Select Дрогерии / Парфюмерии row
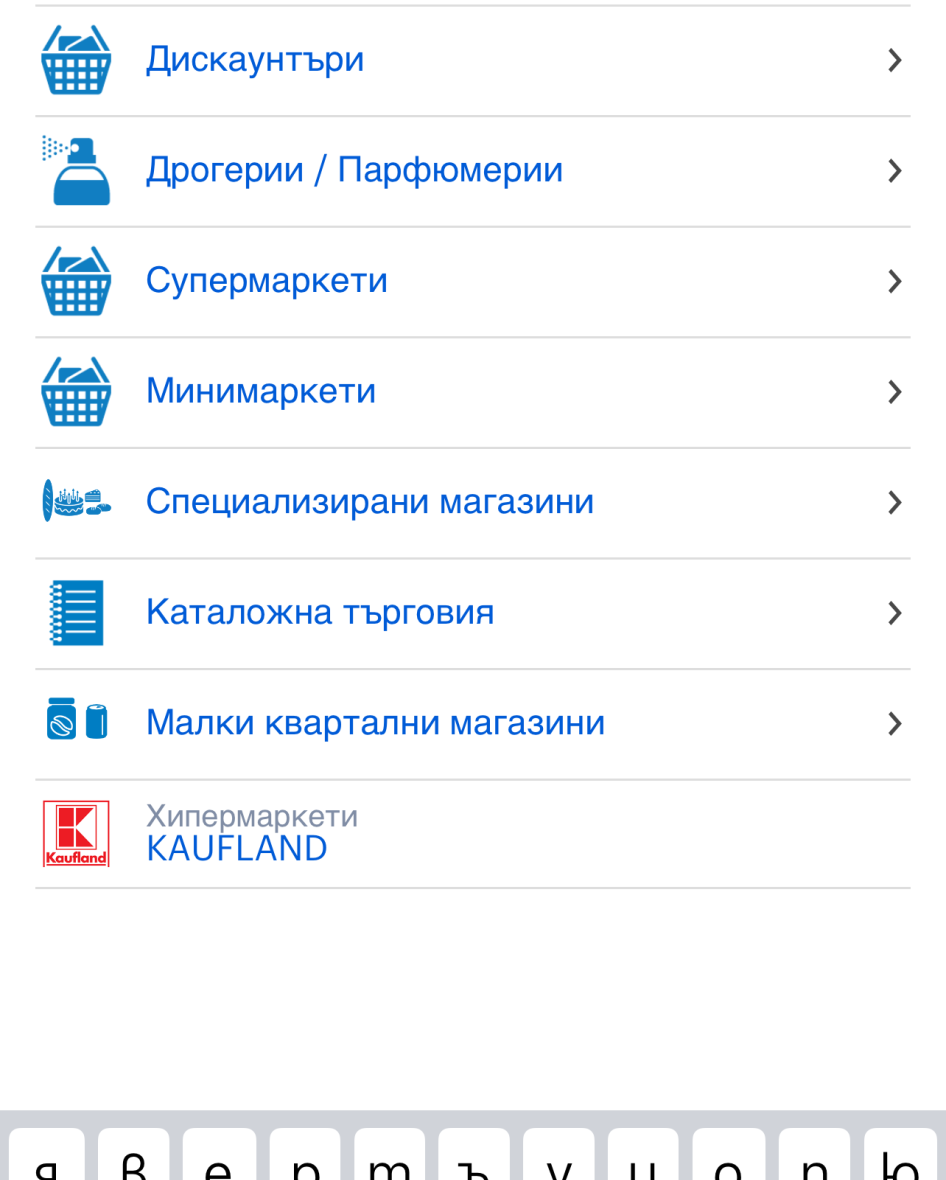Viewport: 946px width, 1180px height. pyautogui.click(x=354, y=171)
